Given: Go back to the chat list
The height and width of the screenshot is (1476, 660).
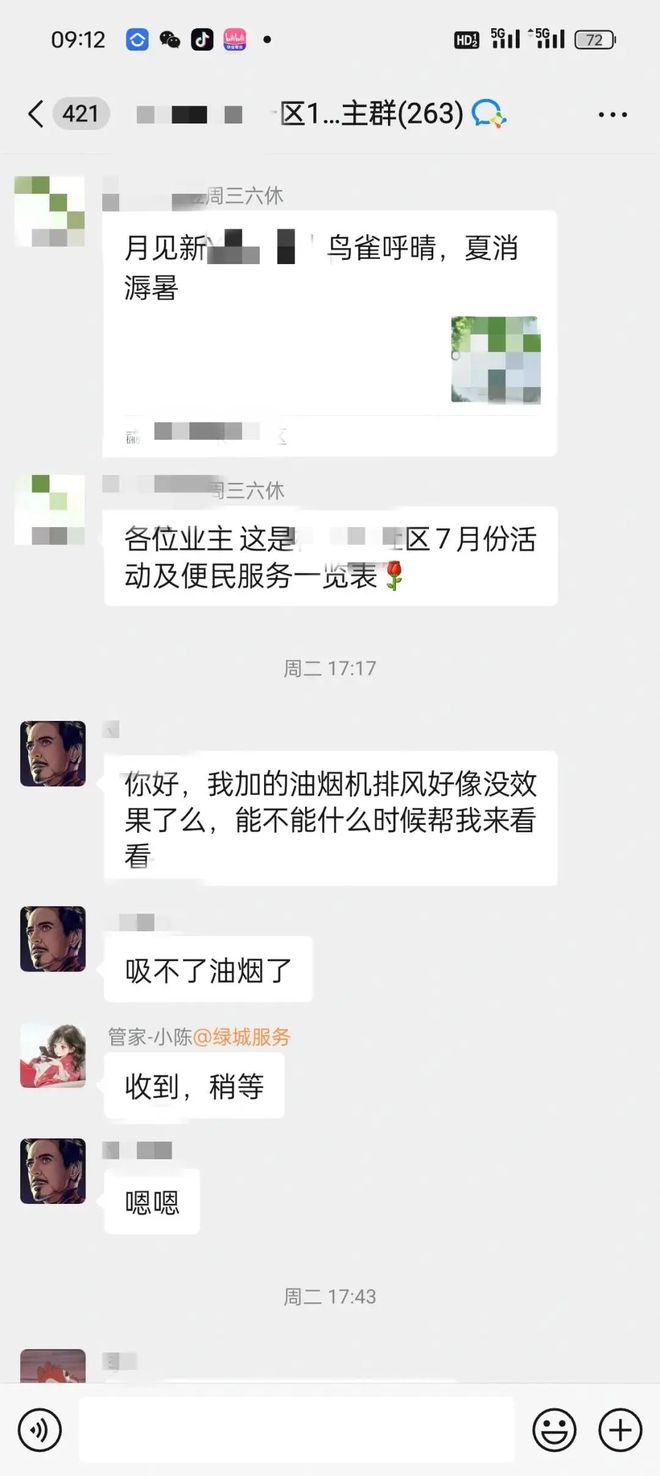Looking at the screenshot, I should pyautogui.click(x=36, y=114).
